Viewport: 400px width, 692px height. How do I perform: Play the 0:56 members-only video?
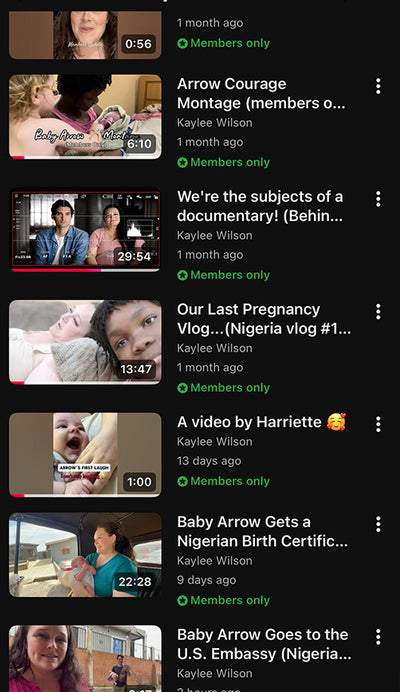point(85,35)
